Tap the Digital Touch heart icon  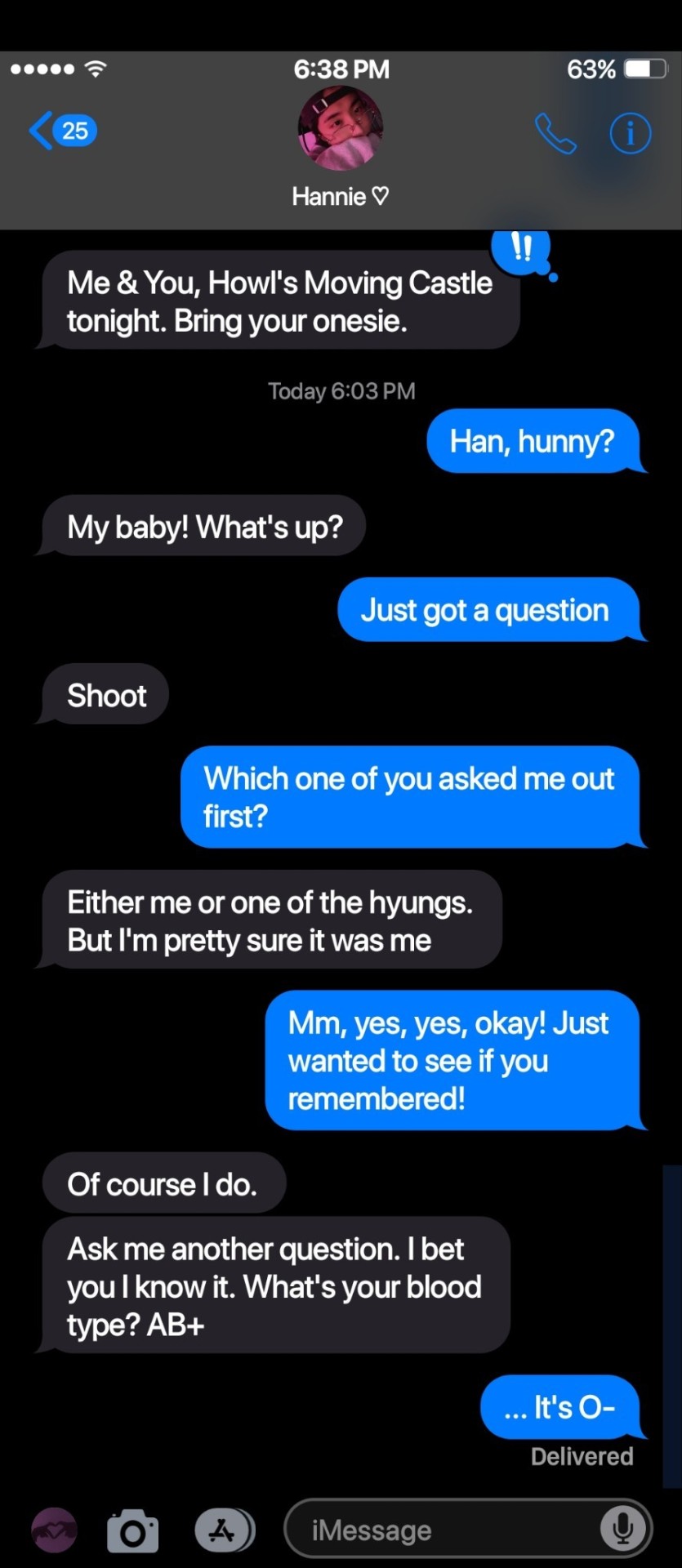(x=54, y=1530)
